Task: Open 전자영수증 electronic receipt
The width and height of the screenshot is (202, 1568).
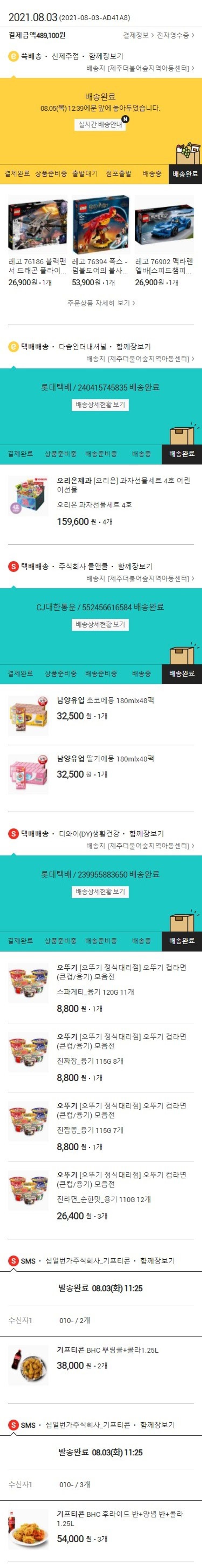Action: tap(175, 35)
